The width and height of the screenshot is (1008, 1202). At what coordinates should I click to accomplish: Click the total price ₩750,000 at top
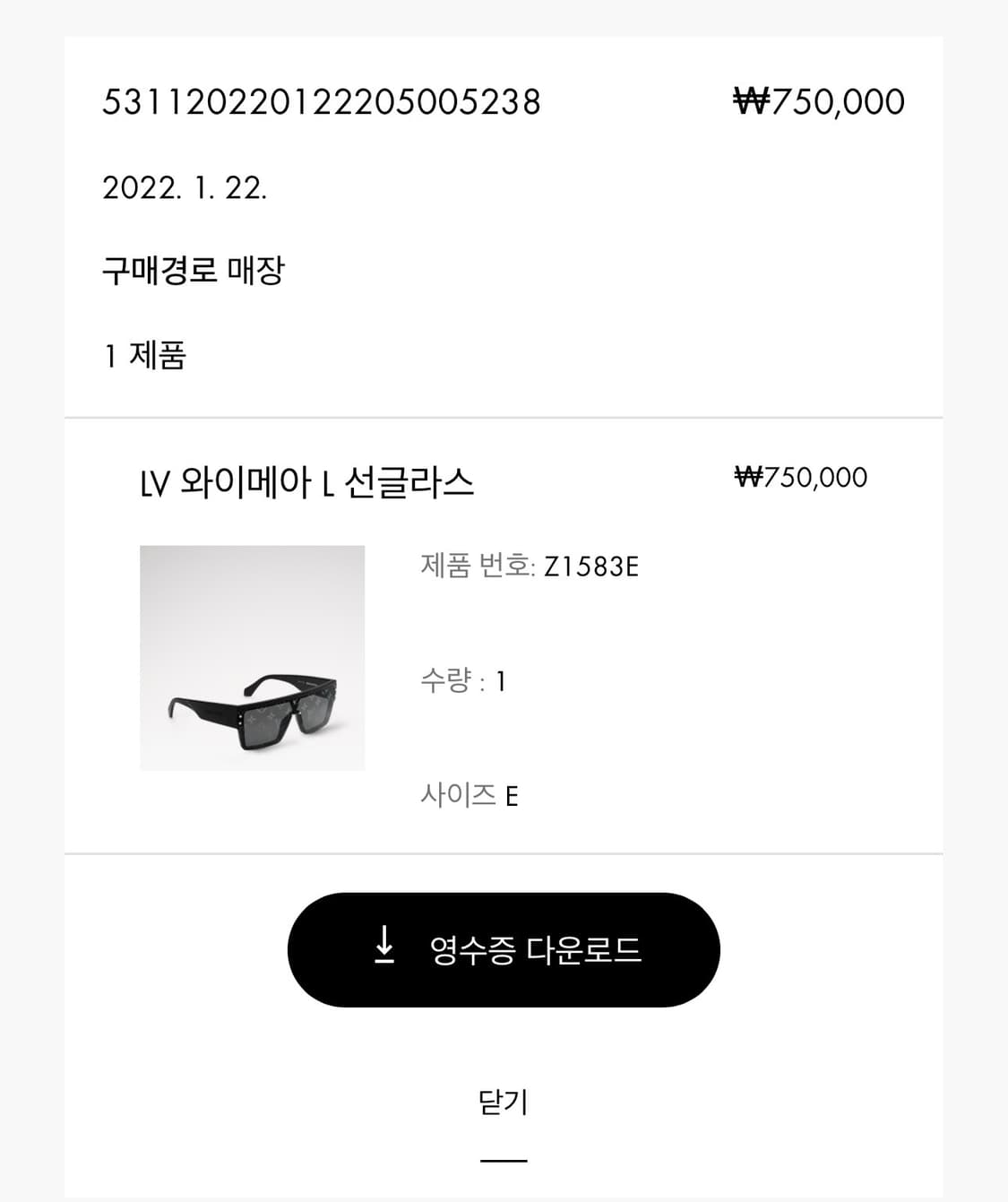point(816,100)
